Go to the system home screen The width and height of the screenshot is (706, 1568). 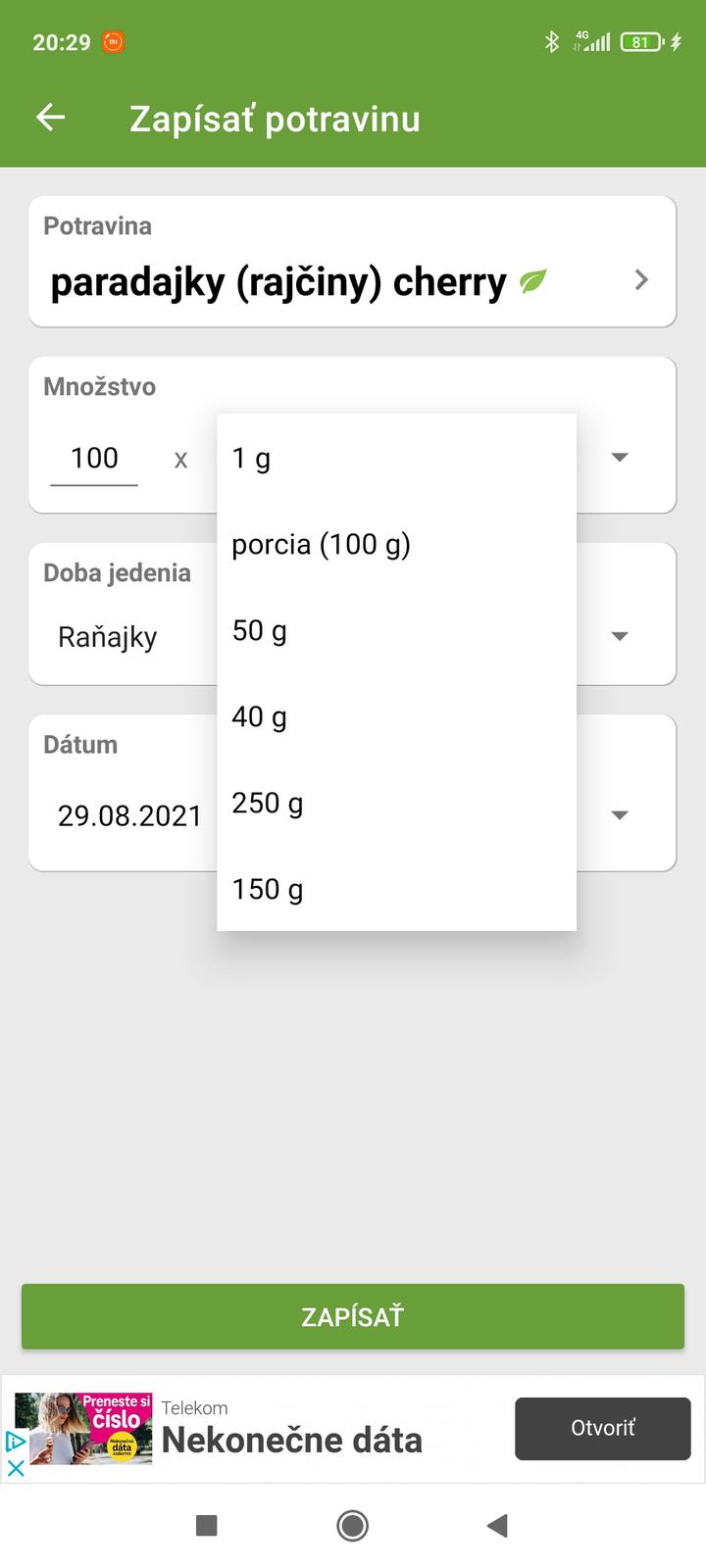coord(352,1525)
